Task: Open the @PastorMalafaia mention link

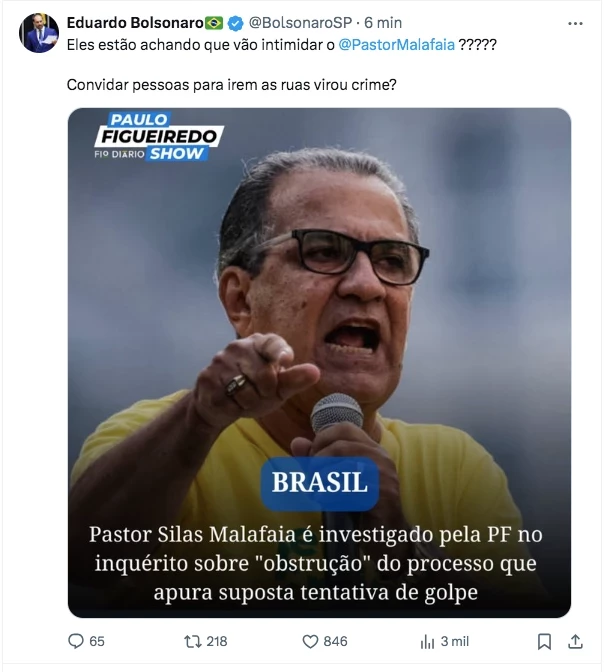Action: coord(396,45)
